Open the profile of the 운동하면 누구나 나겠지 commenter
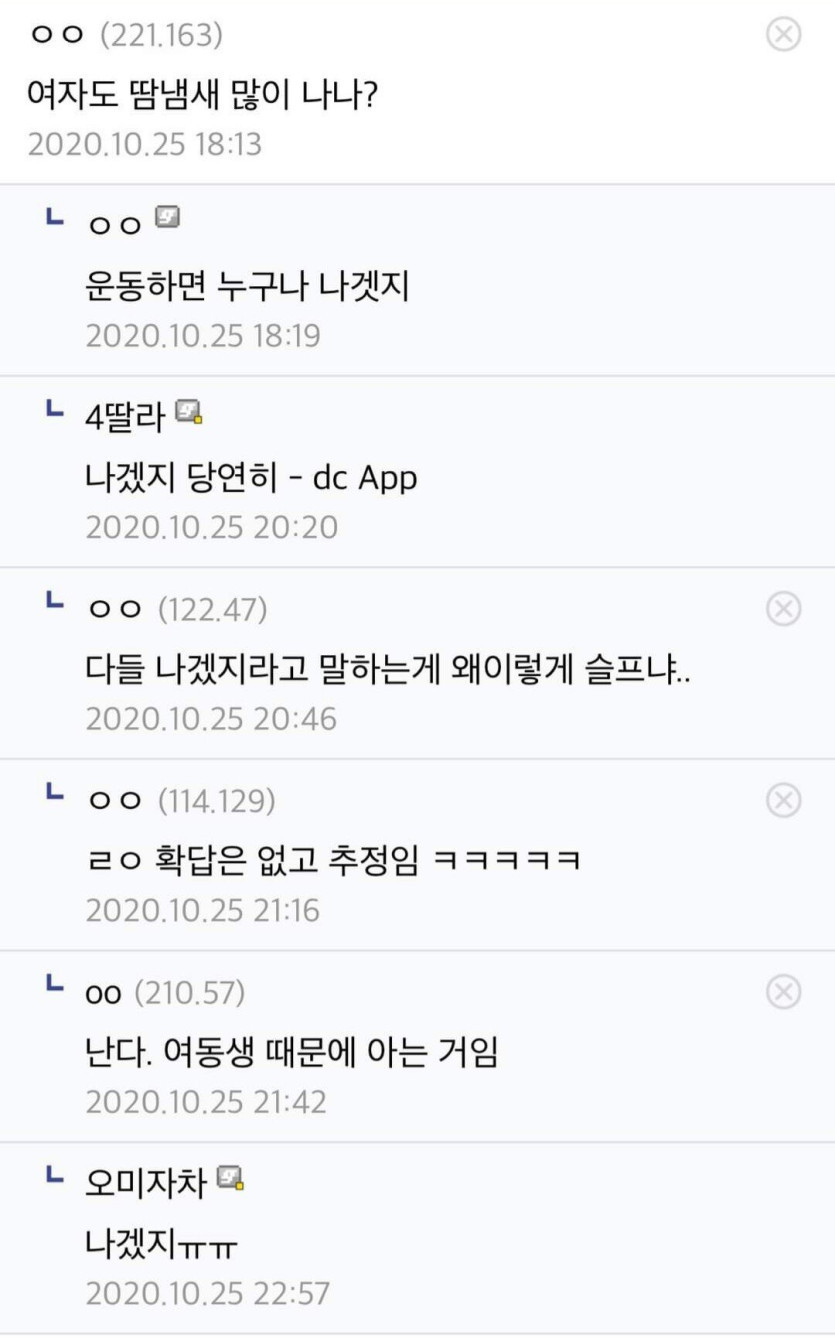The width and height of the screenshot is (835, 1338). pos(116,224)
